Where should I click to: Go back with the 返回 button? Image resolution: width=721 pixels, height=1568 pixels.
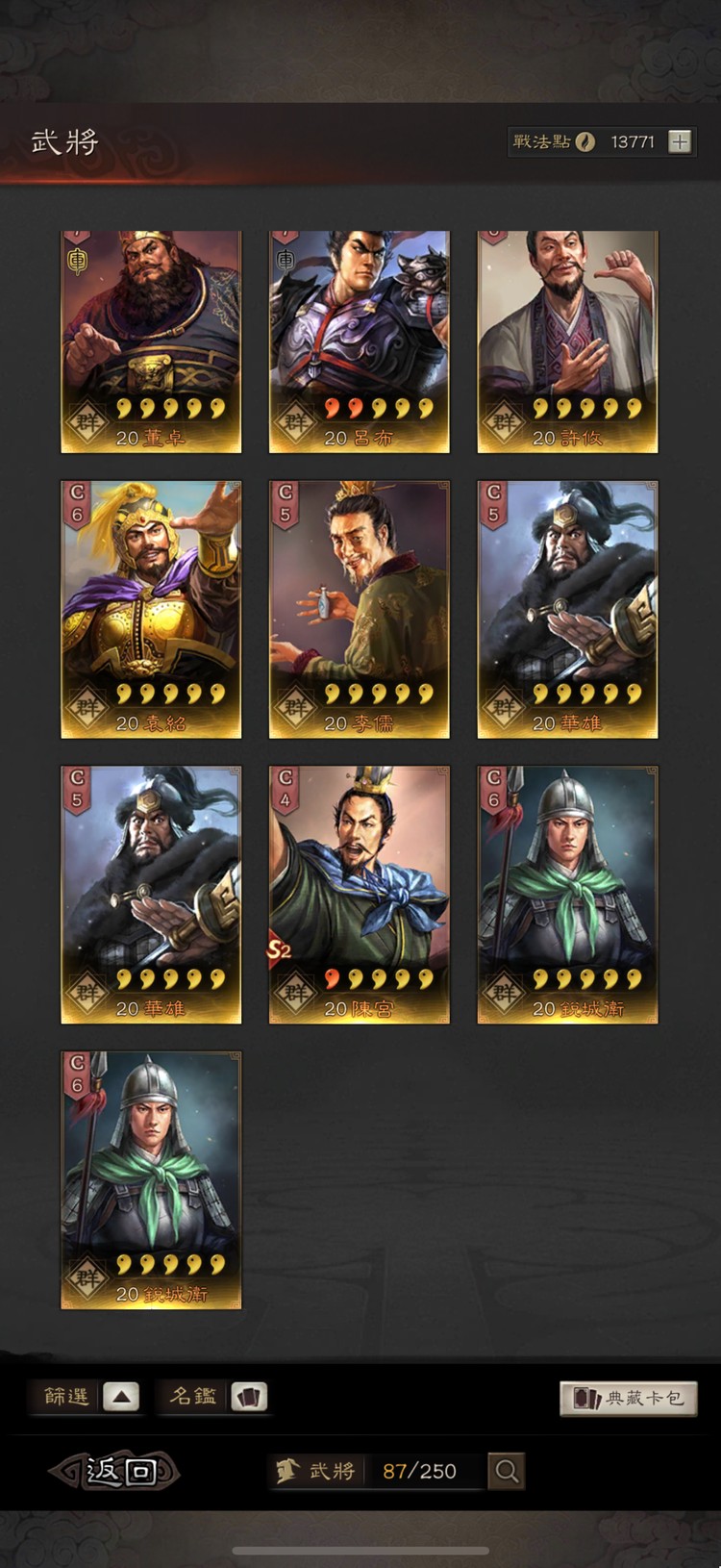[x=119, y=1471]
